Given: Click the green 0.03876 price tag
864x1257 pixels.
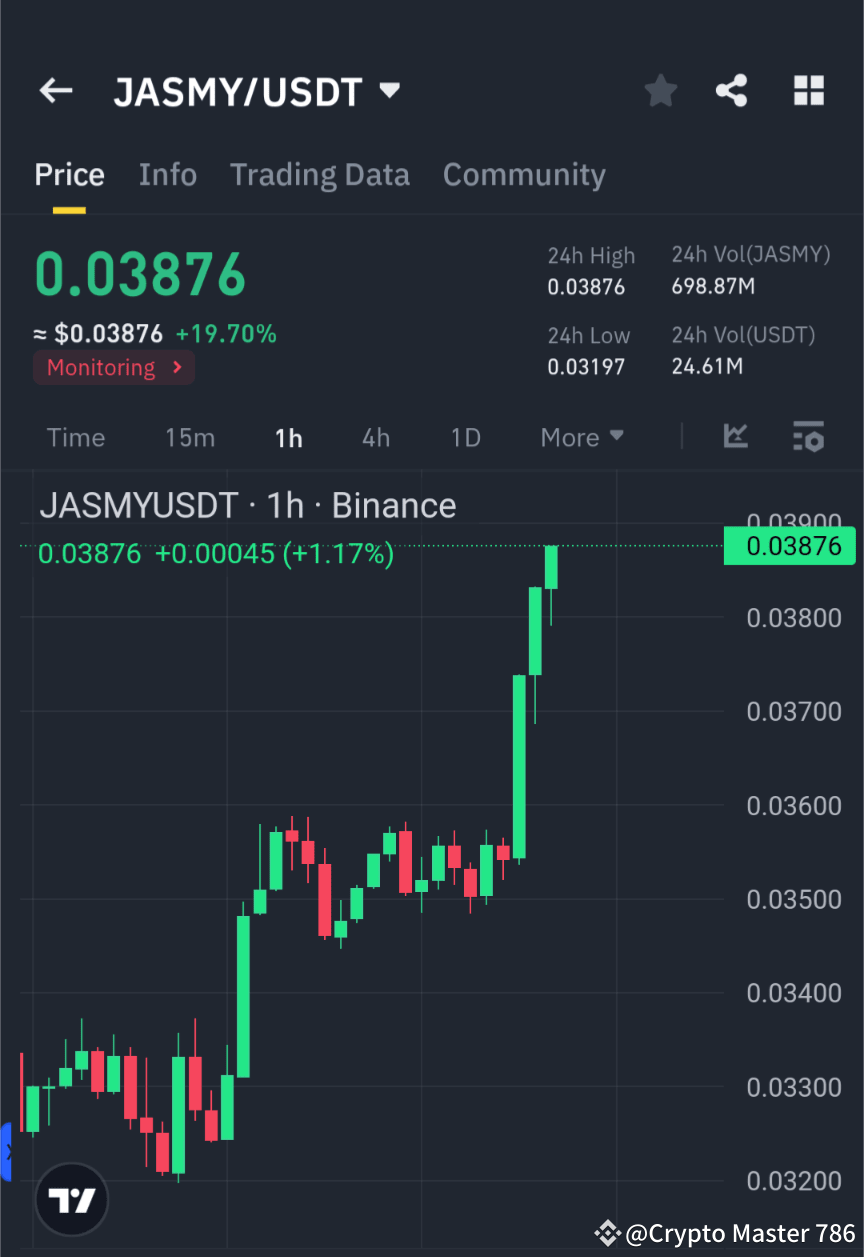Looking at the screenshot, I should [789, 546].
